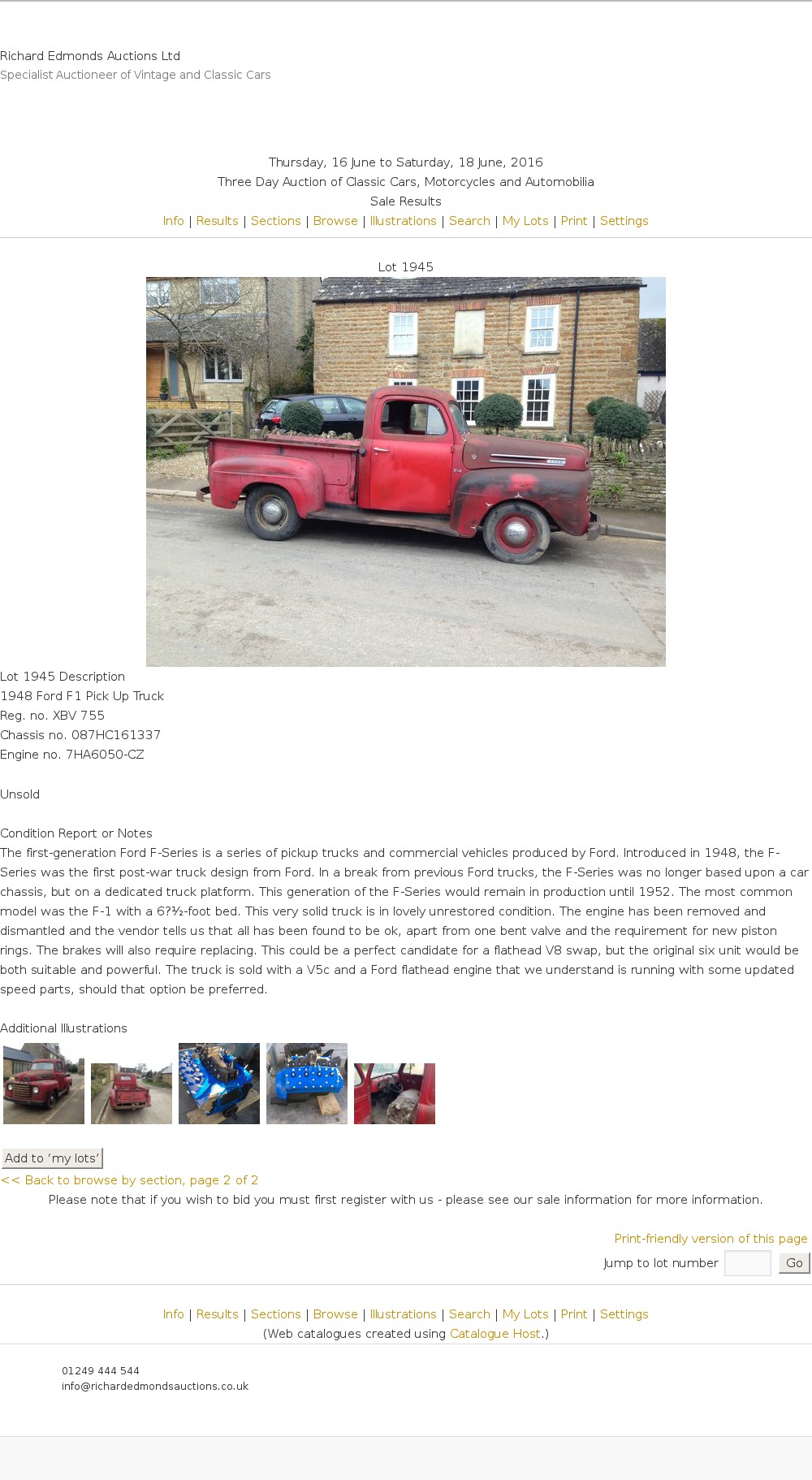View the truck interior illustration
The height and width of the screenshot is (1480, 812).
pyautogui.click(x=395, y=1093)
